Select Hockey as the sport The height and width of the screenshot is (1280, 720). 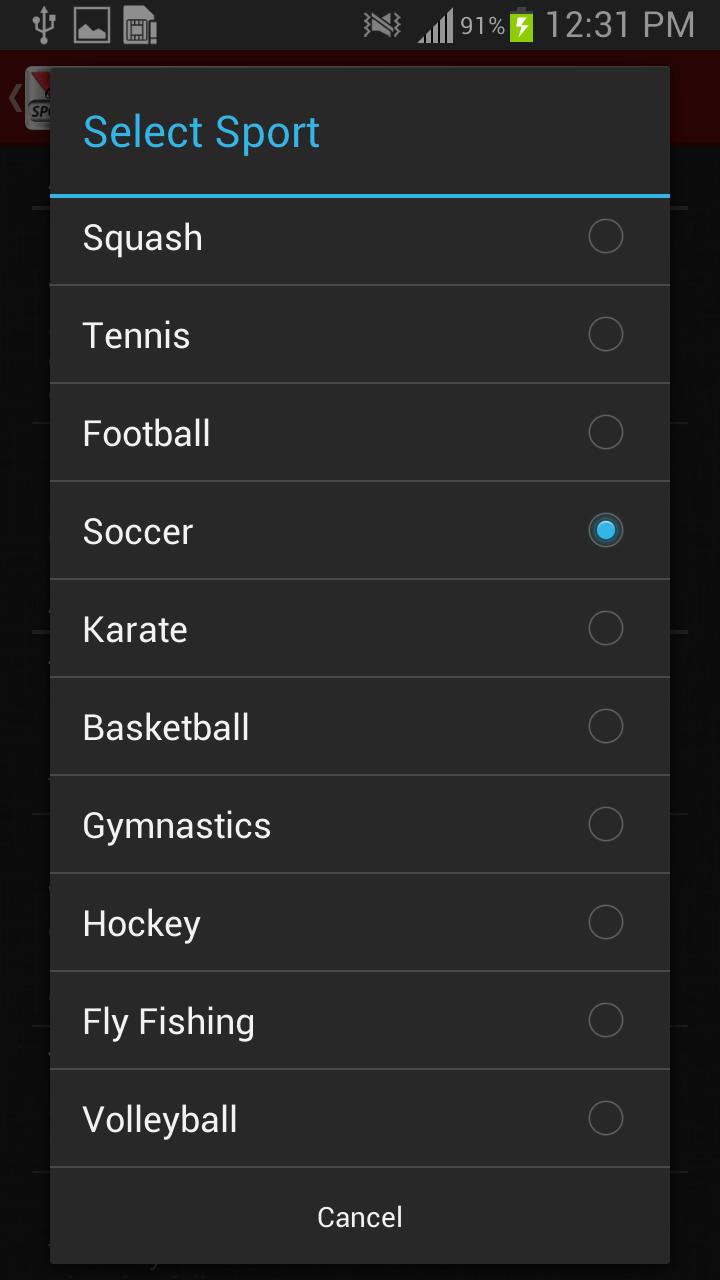359,923
